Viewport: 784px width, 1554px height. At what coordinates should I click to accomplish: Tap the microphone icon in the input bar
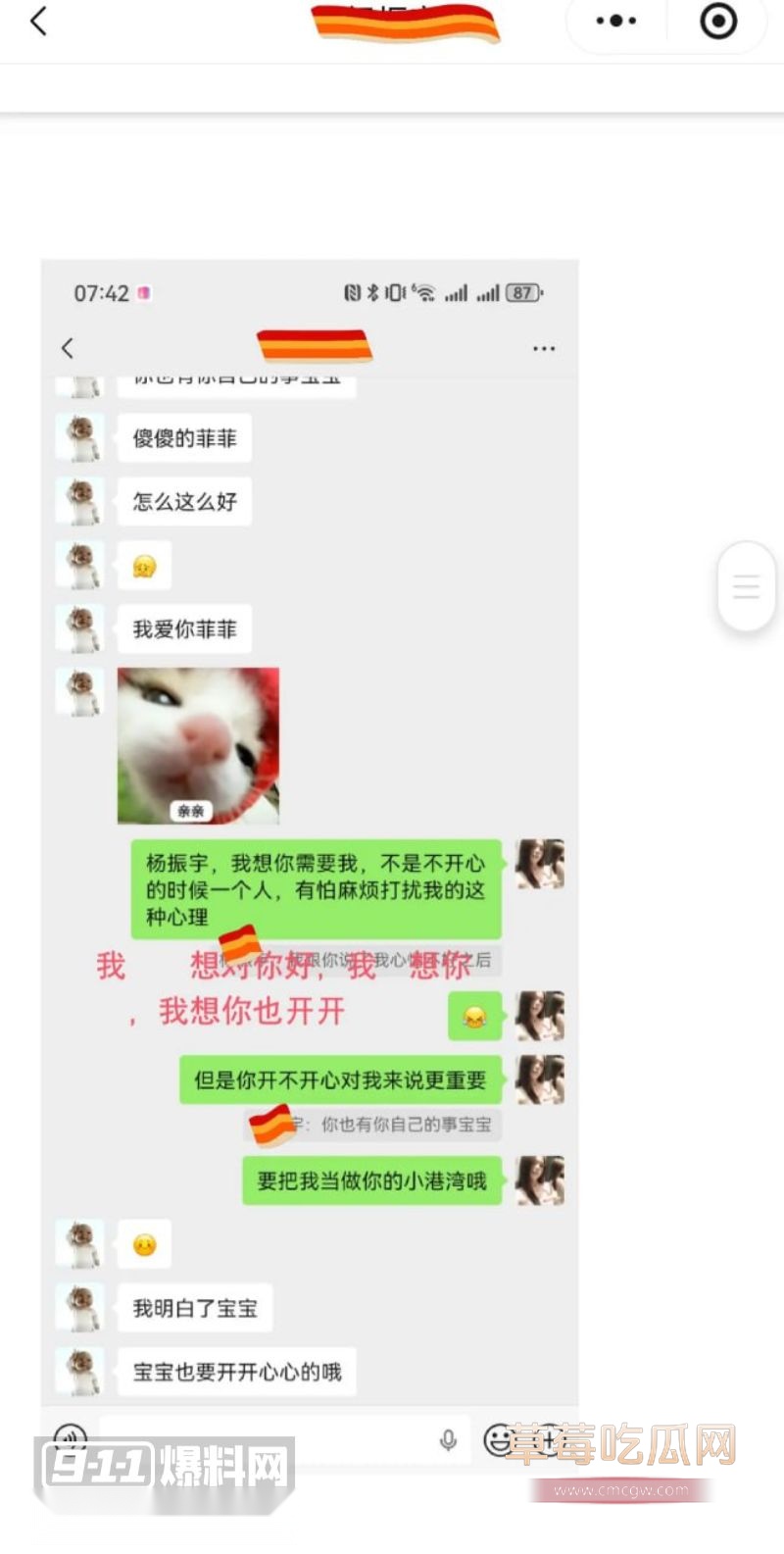pyautogui.click(x=448, y=1441)
